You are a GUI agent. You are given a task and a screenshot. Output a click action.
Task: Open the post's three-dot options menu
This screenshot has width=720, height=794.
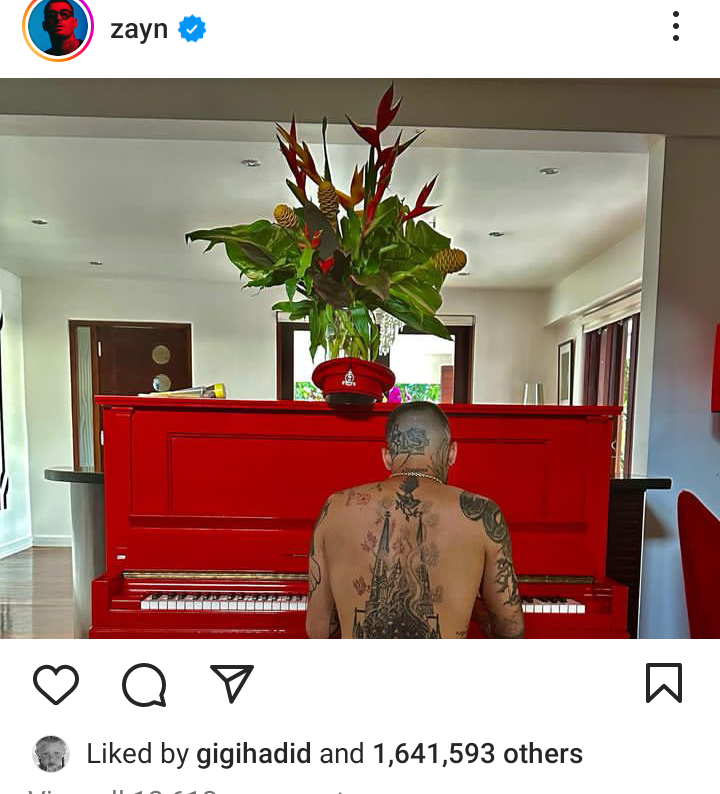(x=676, y=27)
